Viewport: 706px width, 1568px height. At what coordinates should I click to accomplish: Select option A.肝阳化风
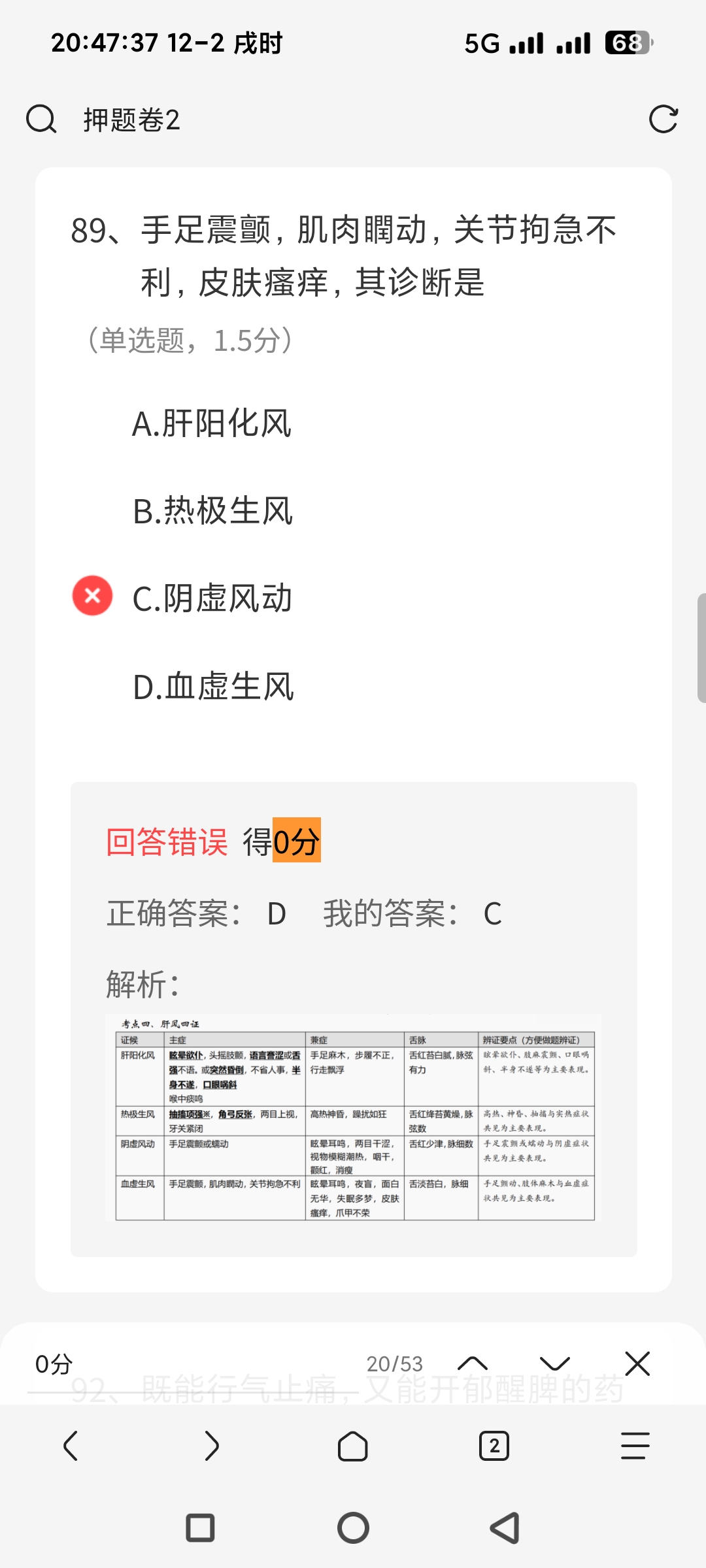pos(212,423)
